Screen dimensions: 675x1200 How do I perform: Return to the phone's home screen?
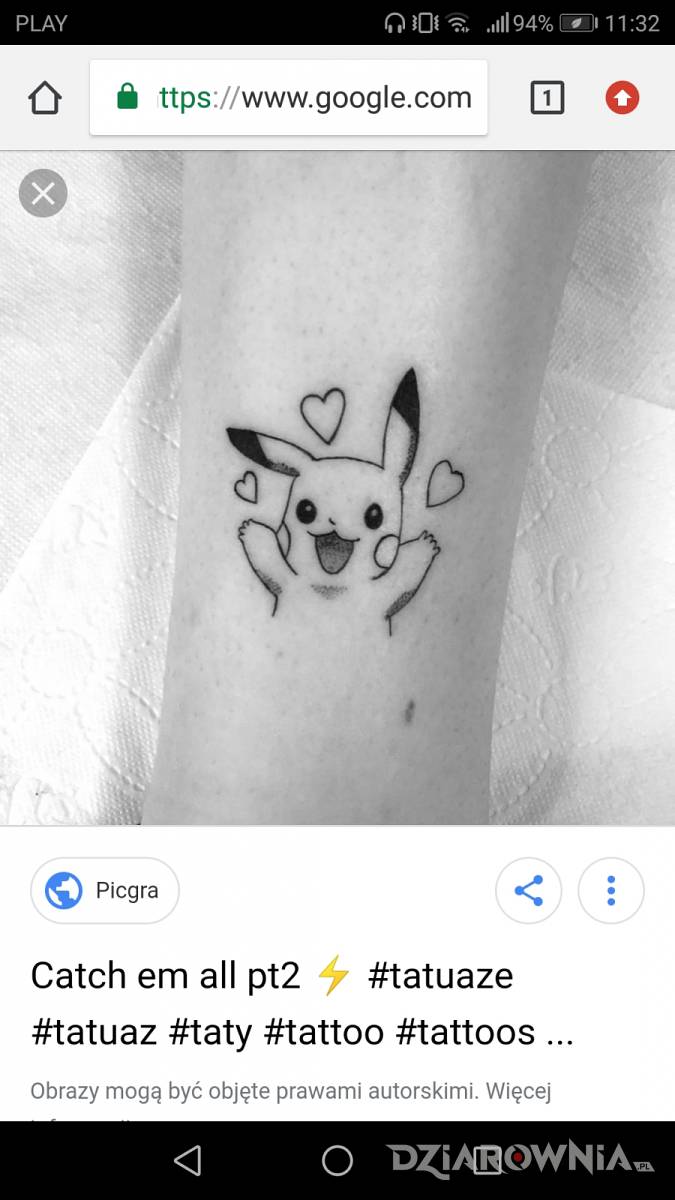337,1160
